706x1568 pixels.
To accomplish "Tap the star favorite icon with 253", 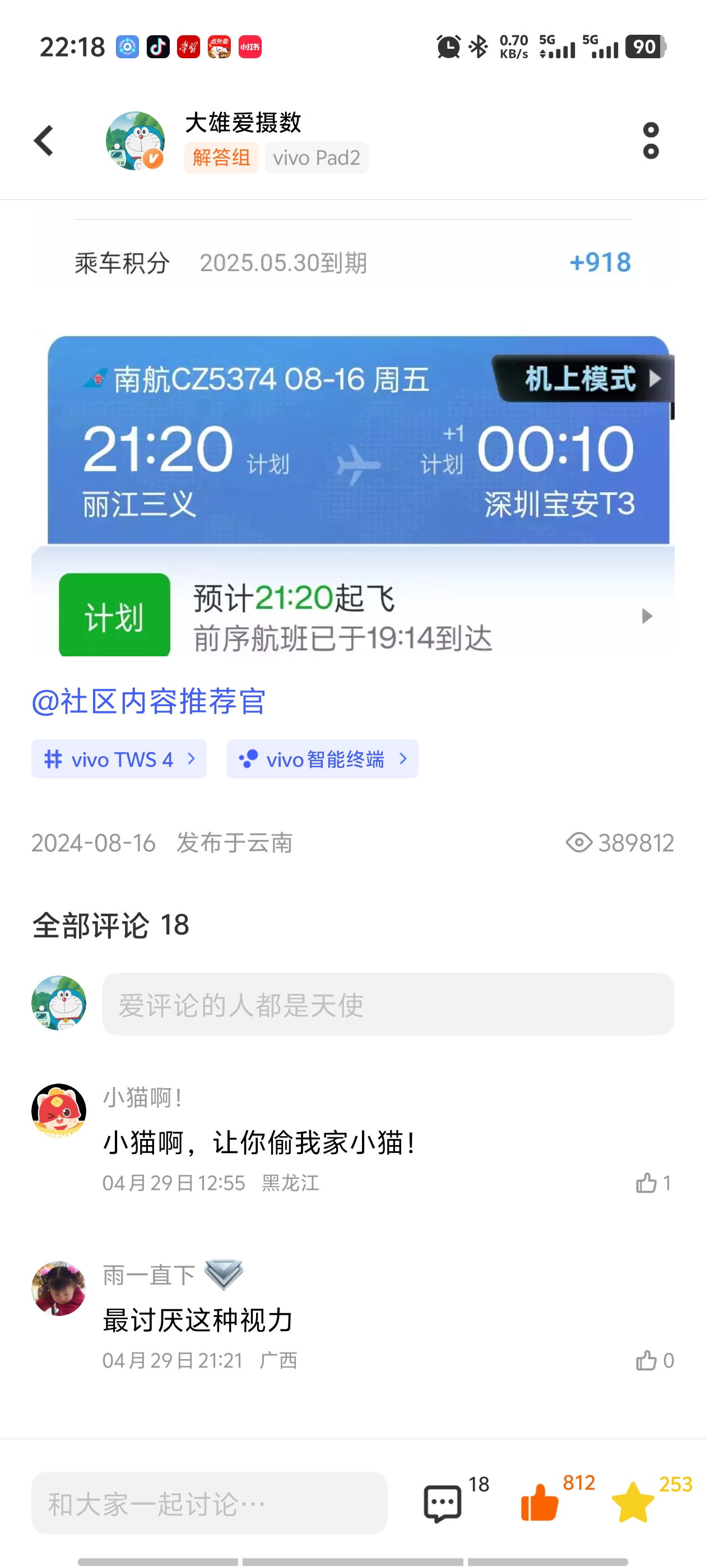I will (632, 1502).
